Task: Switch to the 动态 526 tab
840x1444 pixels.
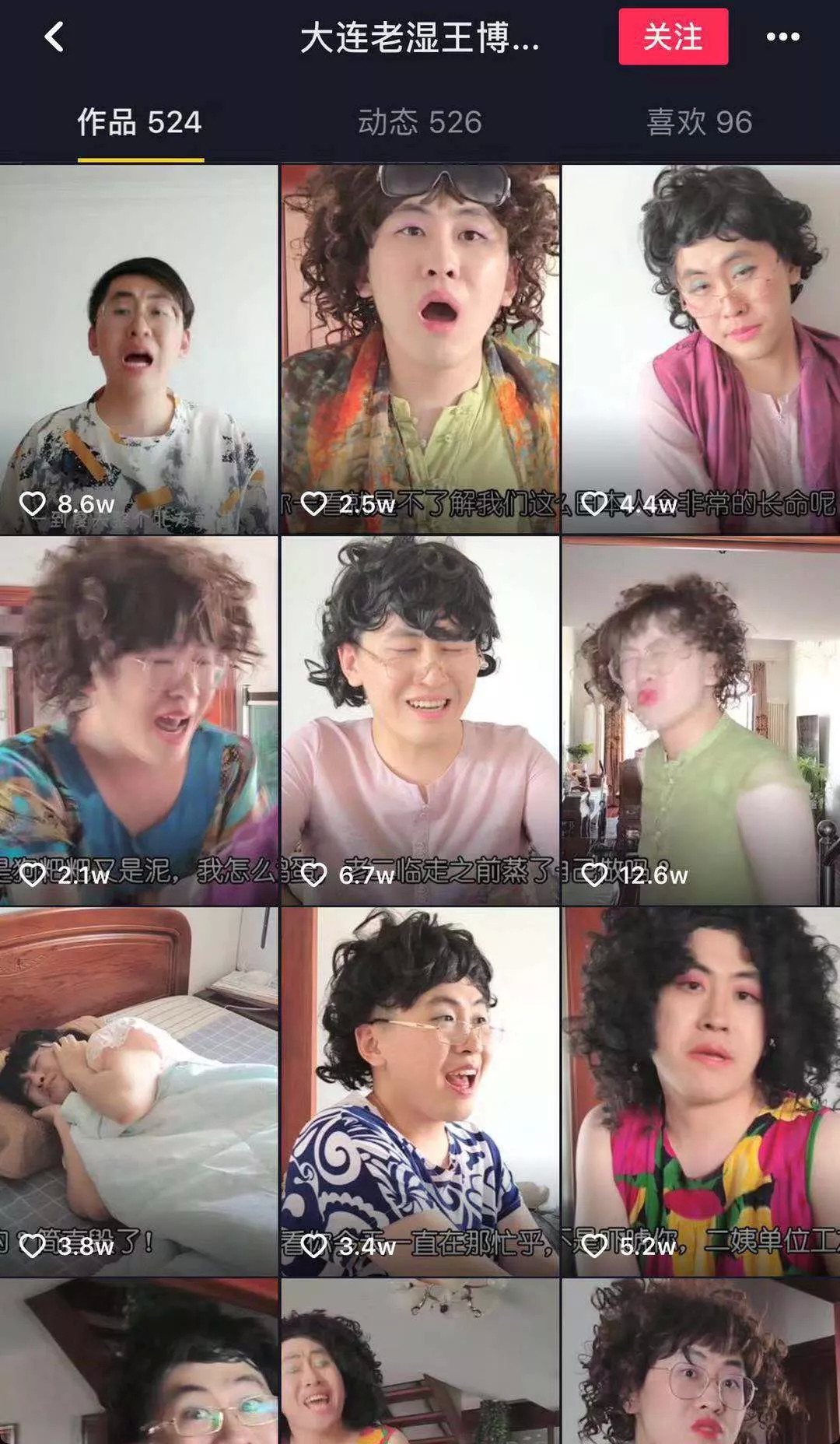Action: point(420,122)
